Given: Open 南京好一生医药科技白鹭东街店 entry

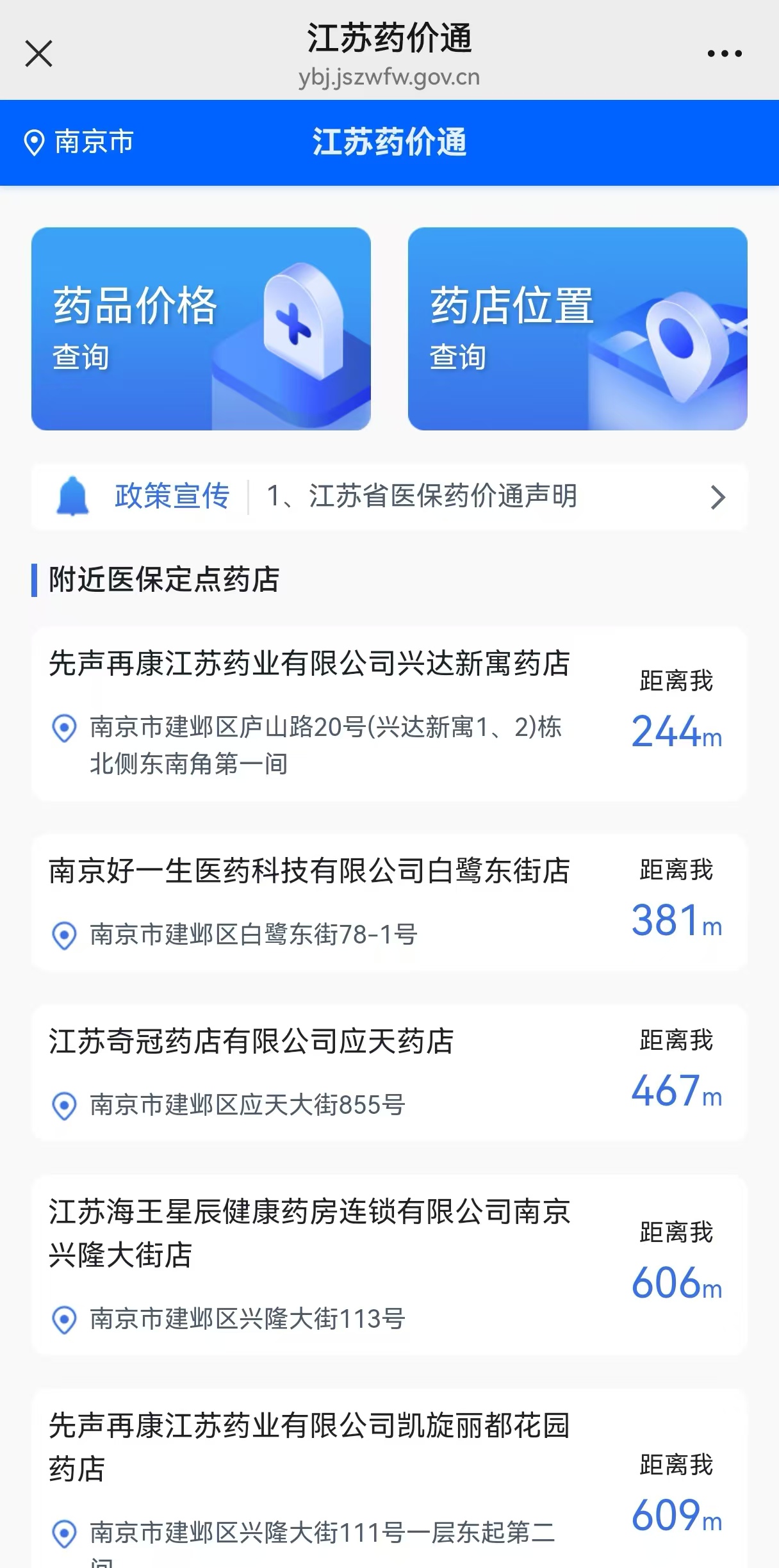Looking at the screenshot, I should tap(389, 902).
